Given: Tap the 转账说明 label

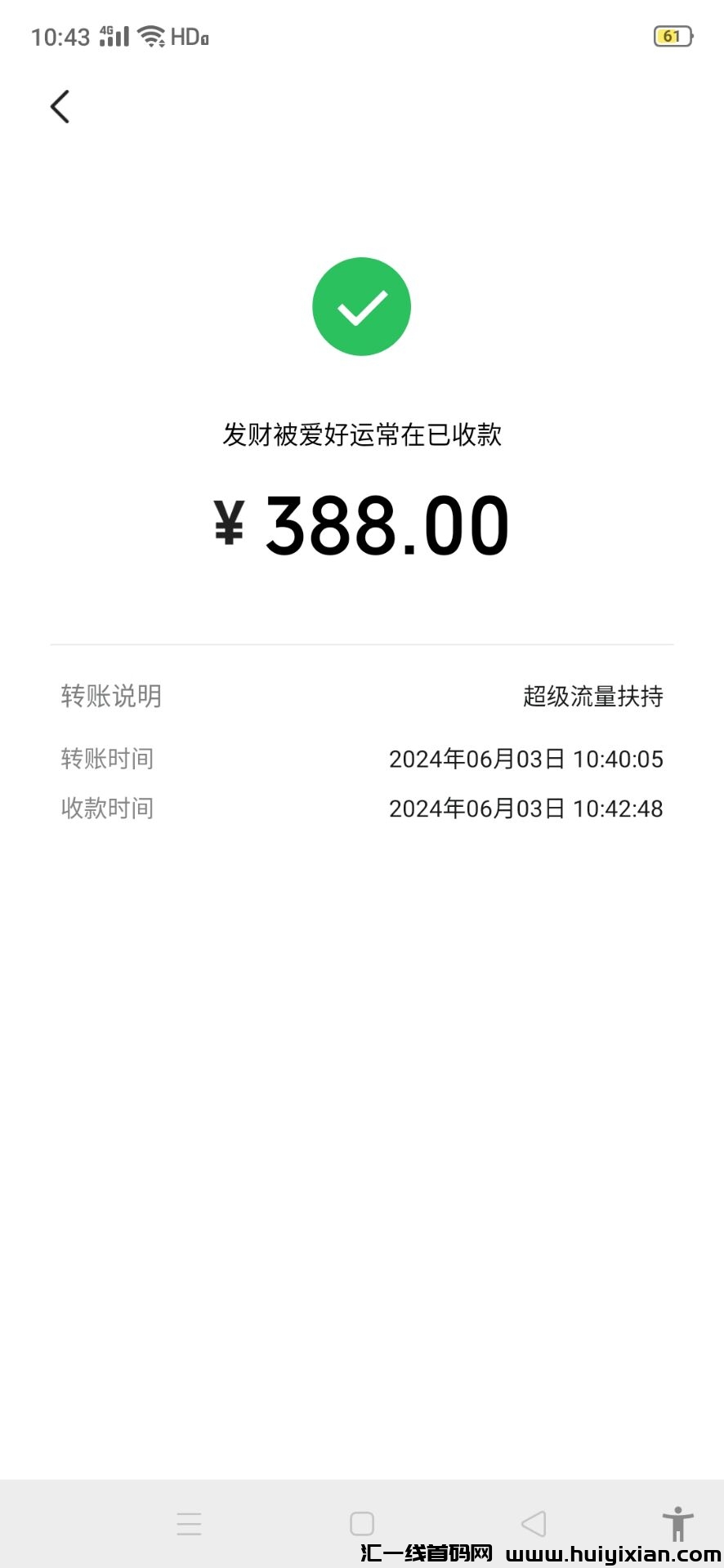Looking at the screenshot, I should click(x=111, y=697).
